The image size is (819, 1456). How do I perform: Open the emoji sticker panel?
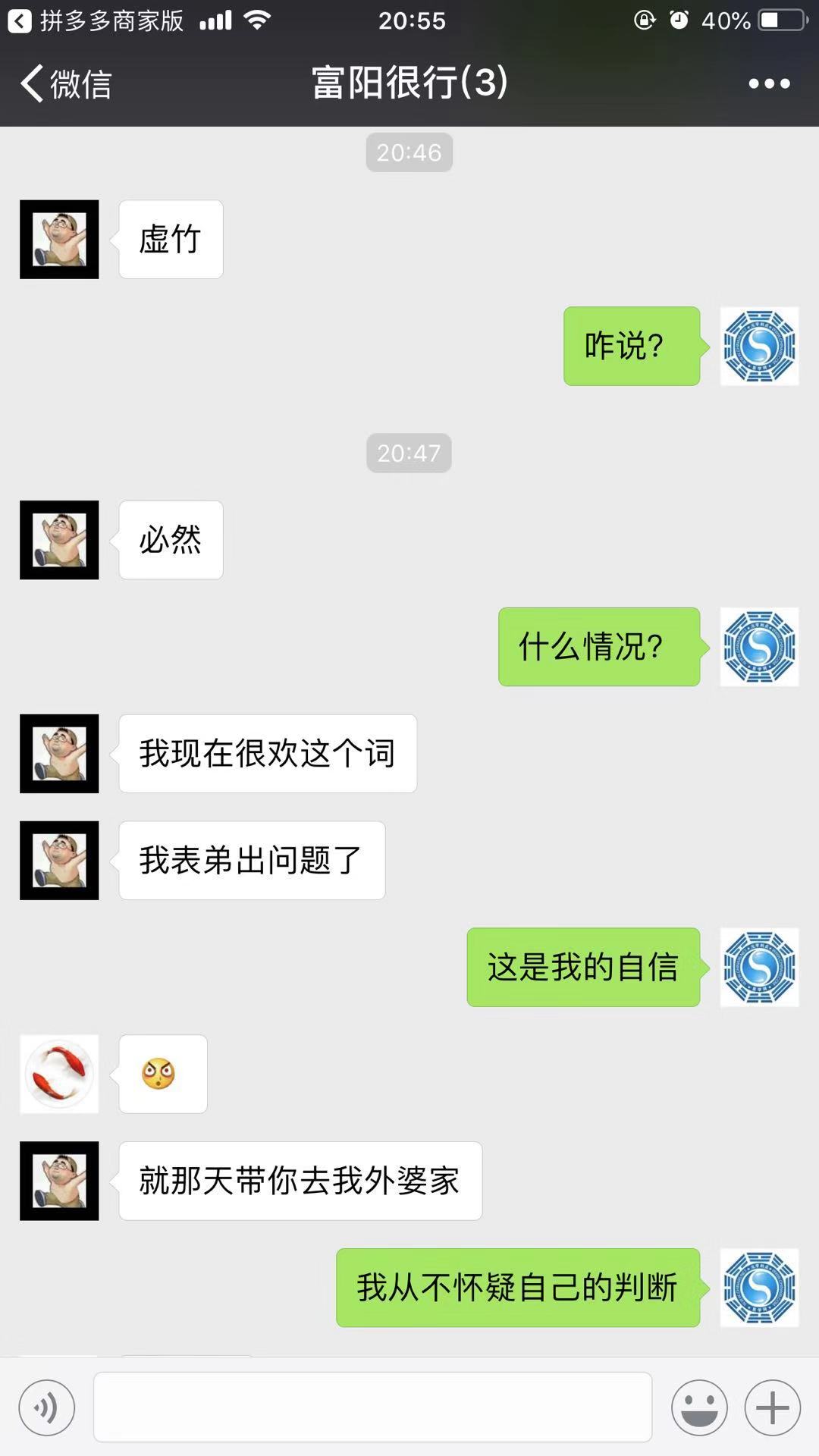[698, 1408]
